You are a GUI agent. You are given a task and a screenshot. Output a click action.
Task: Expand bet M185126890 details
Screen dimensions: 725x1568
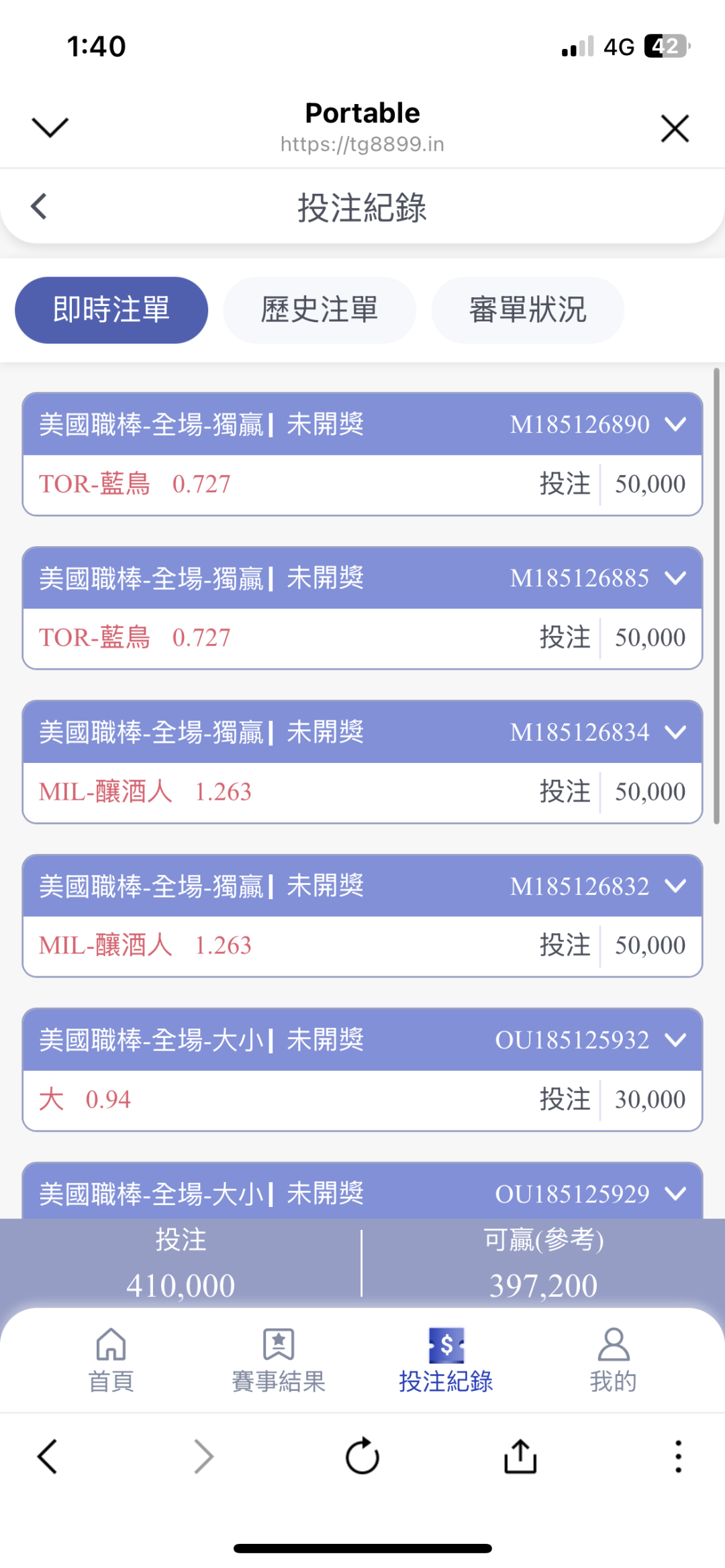675,424
